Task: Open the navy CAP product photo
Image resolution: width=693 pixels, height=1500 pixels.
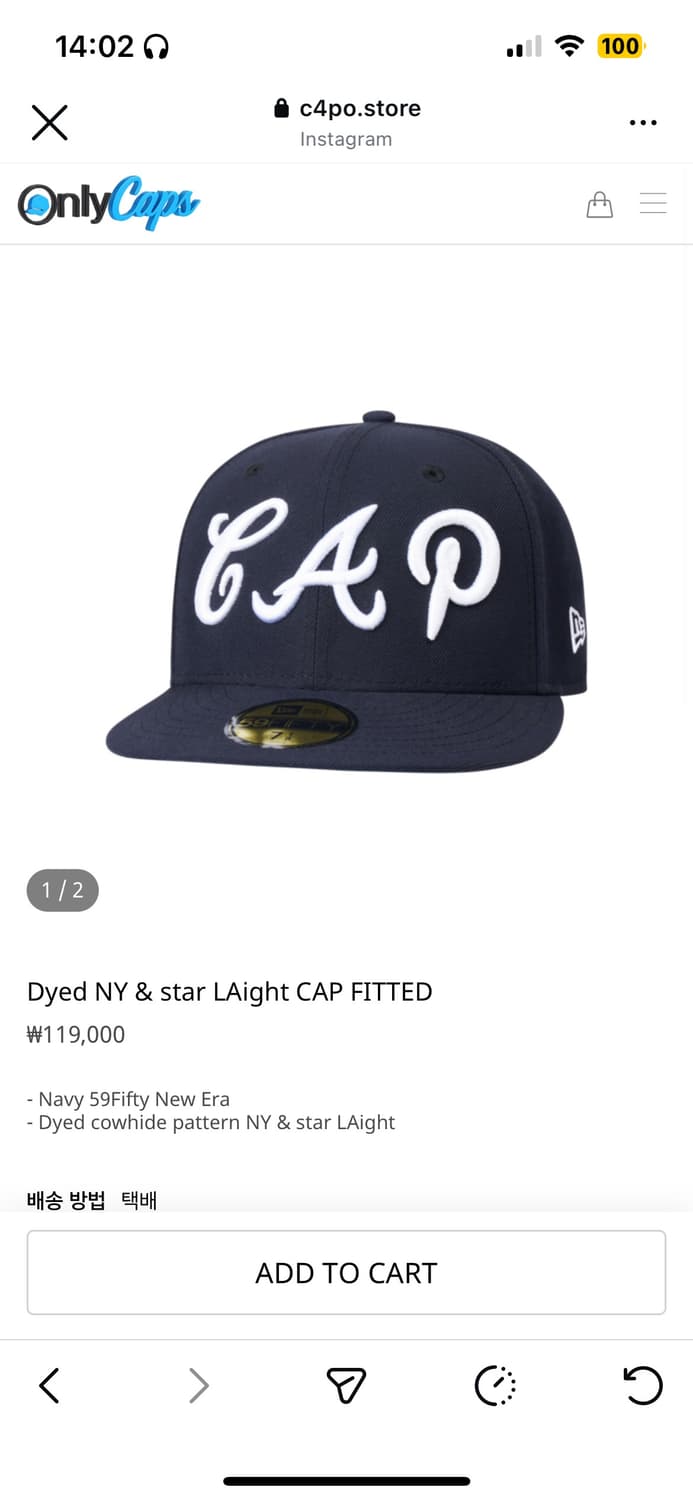Action: 346,590
